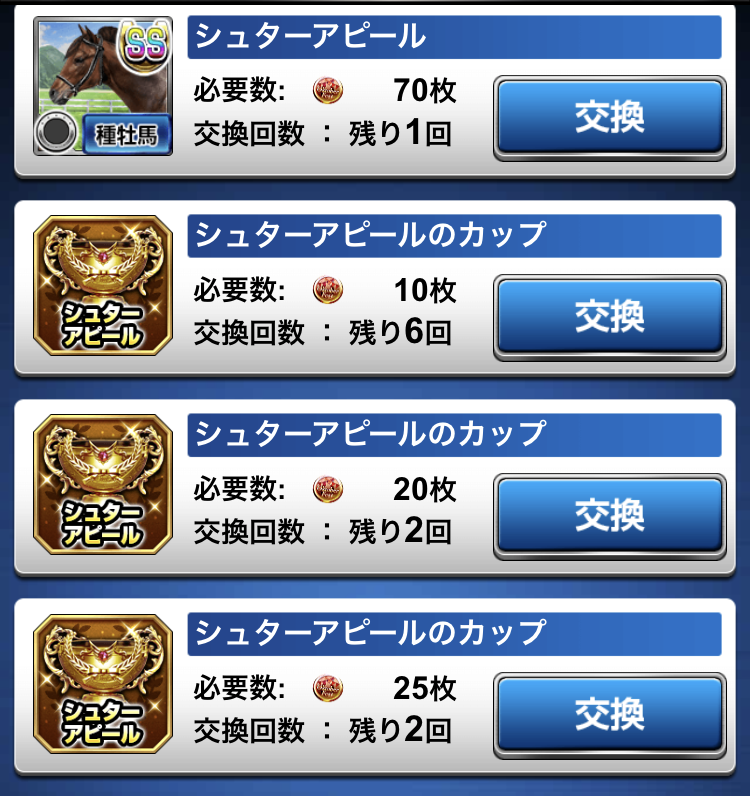Screen dimensions: 750x796
Task: Select 交換 on the 20枚 cup item
Action: tap(609, 516)
